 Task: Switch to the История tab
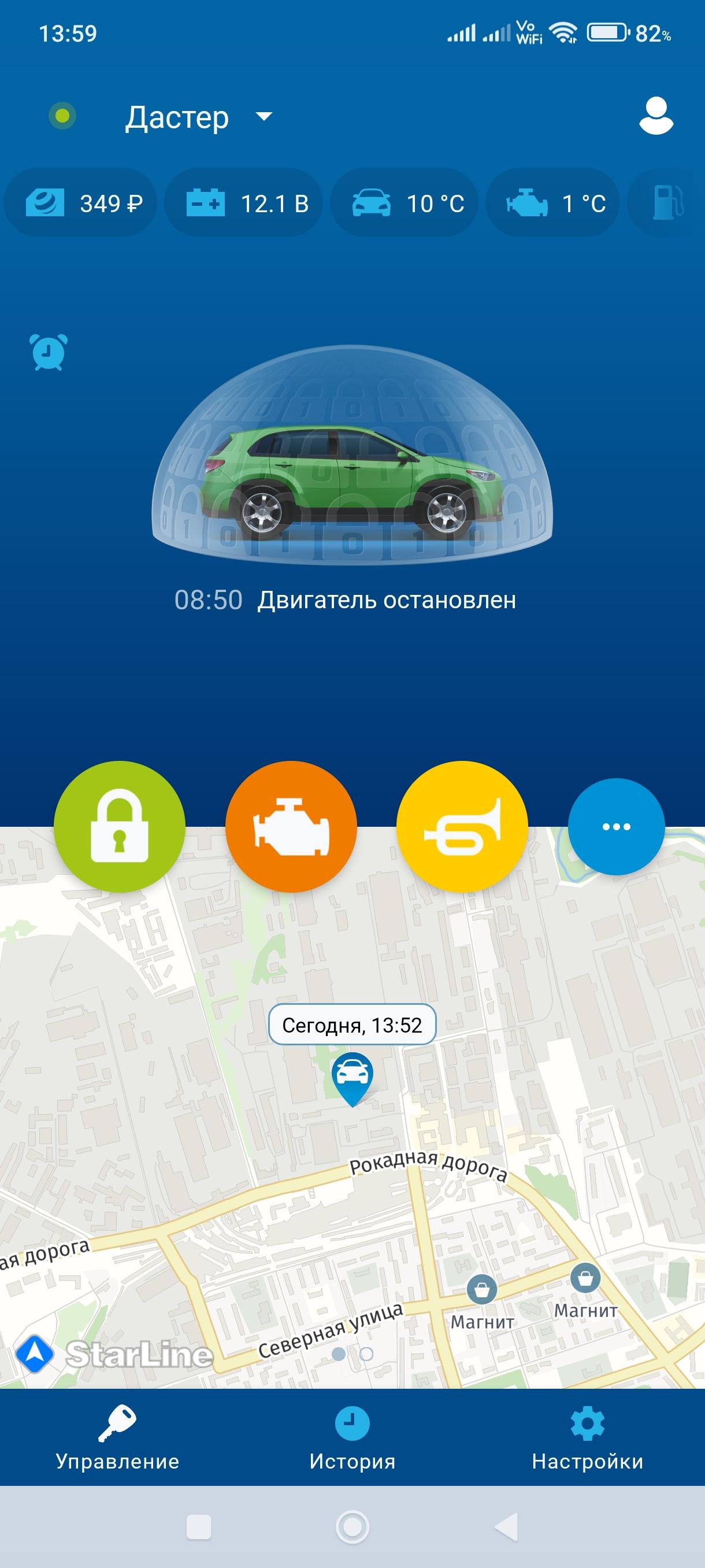(x=352, y=1437)
